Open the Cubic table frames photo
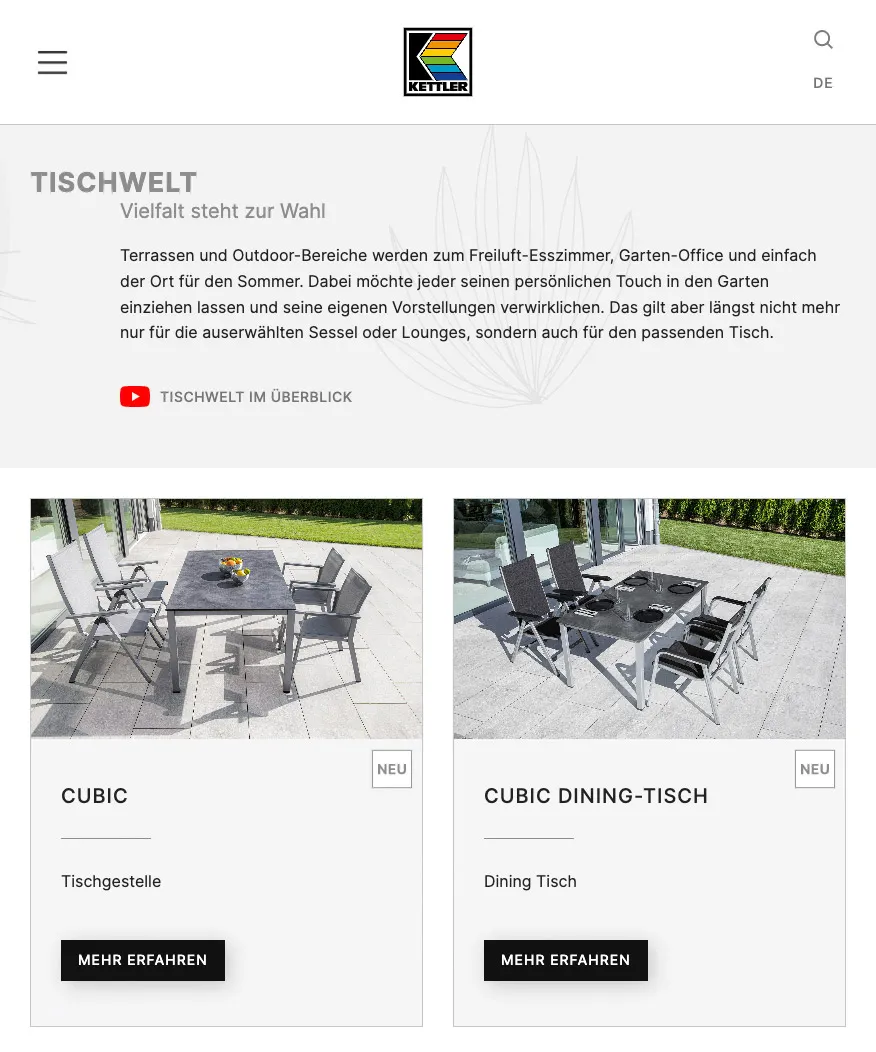The height and width of the screenshot is (1052, 876). point(226,618)
